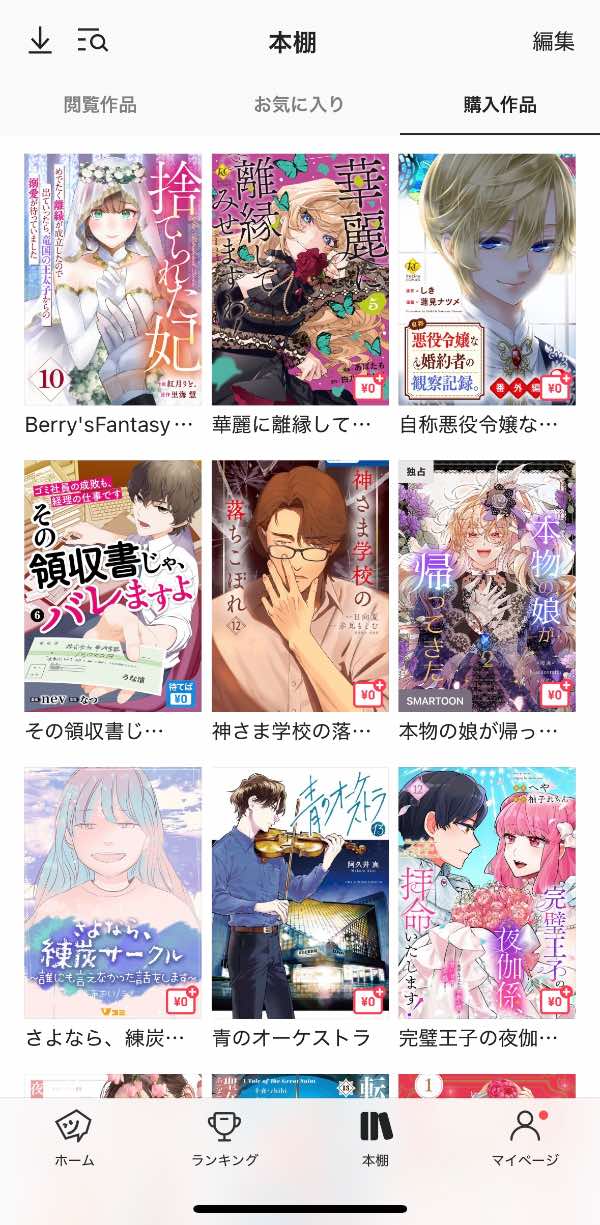The width and height of the screenshot is (600, 1225).
Task: Select the 購入作品 tab
Action: (x=499, y=105)
